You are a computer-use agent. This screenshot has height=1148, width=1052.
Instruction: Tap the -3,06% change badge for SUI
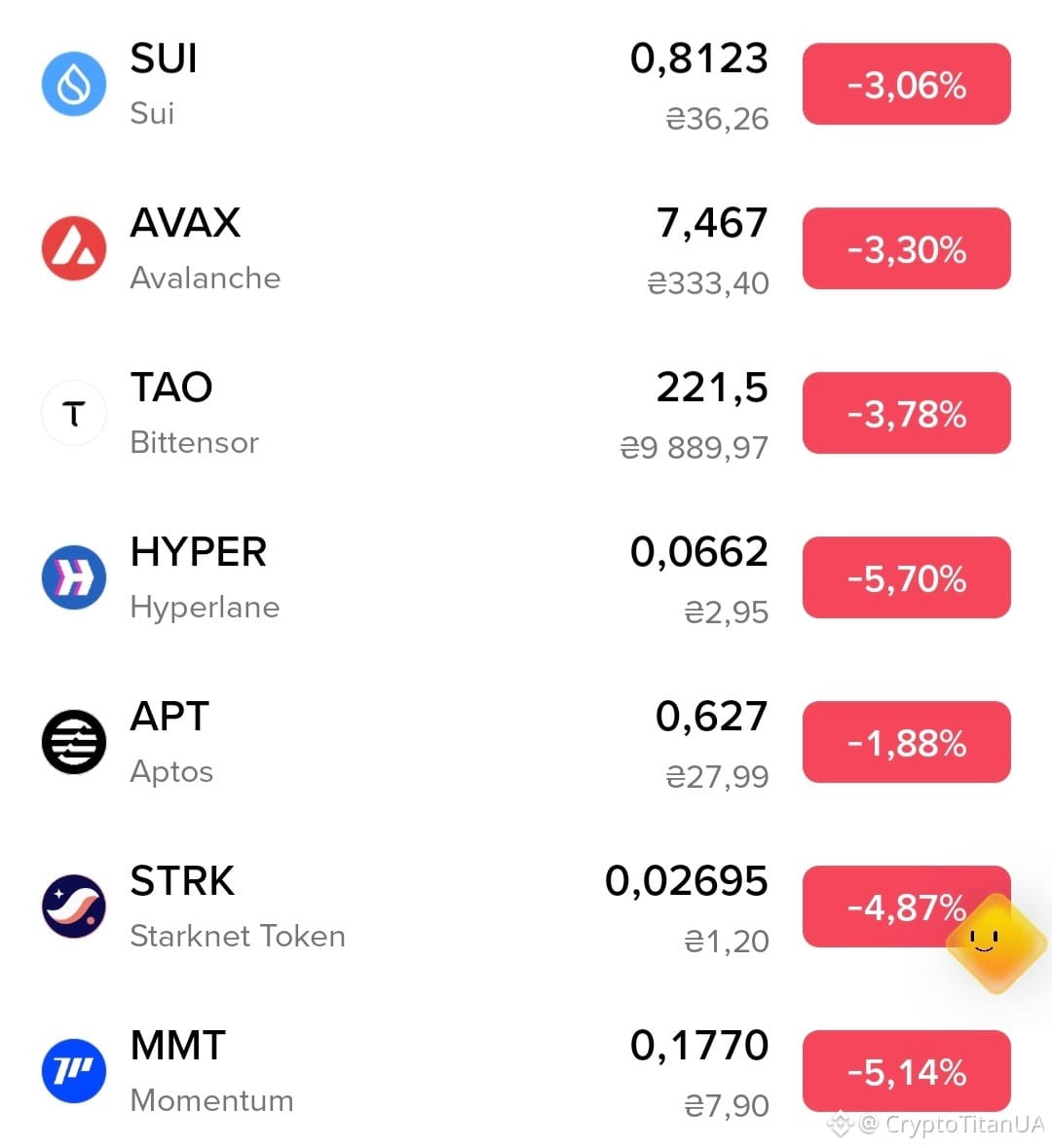tap(906, 84)
